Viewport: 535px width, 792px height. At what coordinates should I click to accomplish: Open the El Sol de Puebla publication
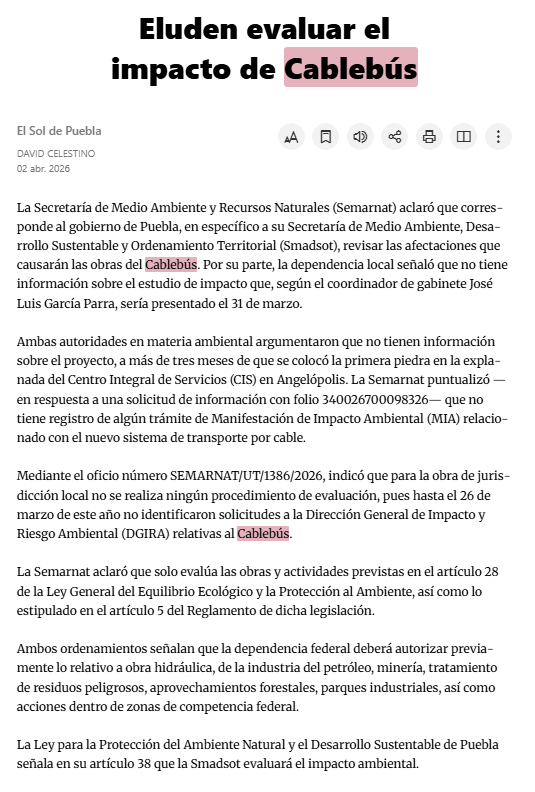tap(59, 131)
